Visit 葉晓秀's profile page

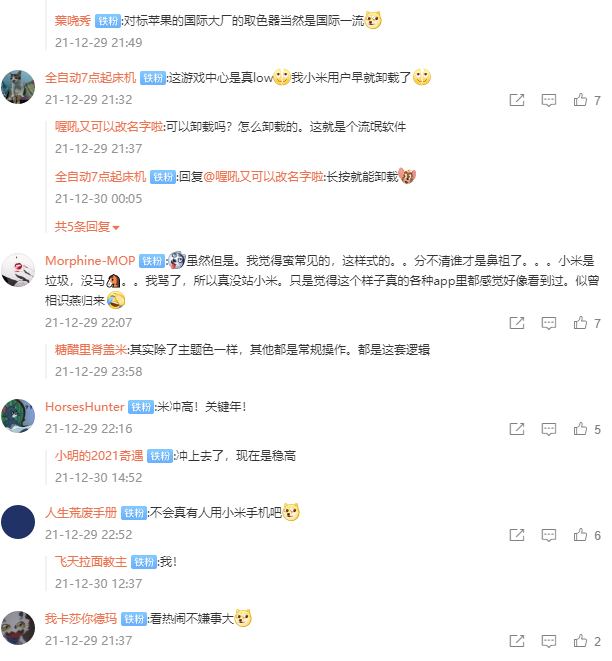(x=73, y=20)
